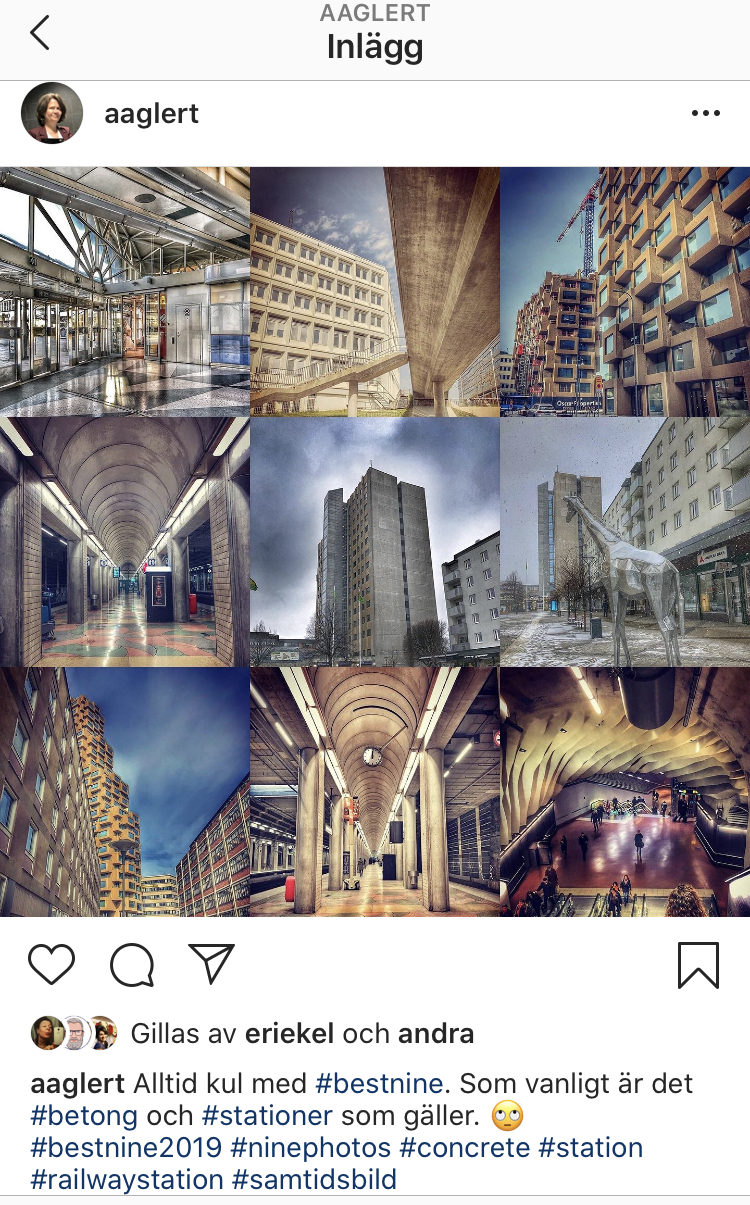Share the post with the paper plane icon
750x1205 pixels.
pyautogui.click(x=211, y=964)
